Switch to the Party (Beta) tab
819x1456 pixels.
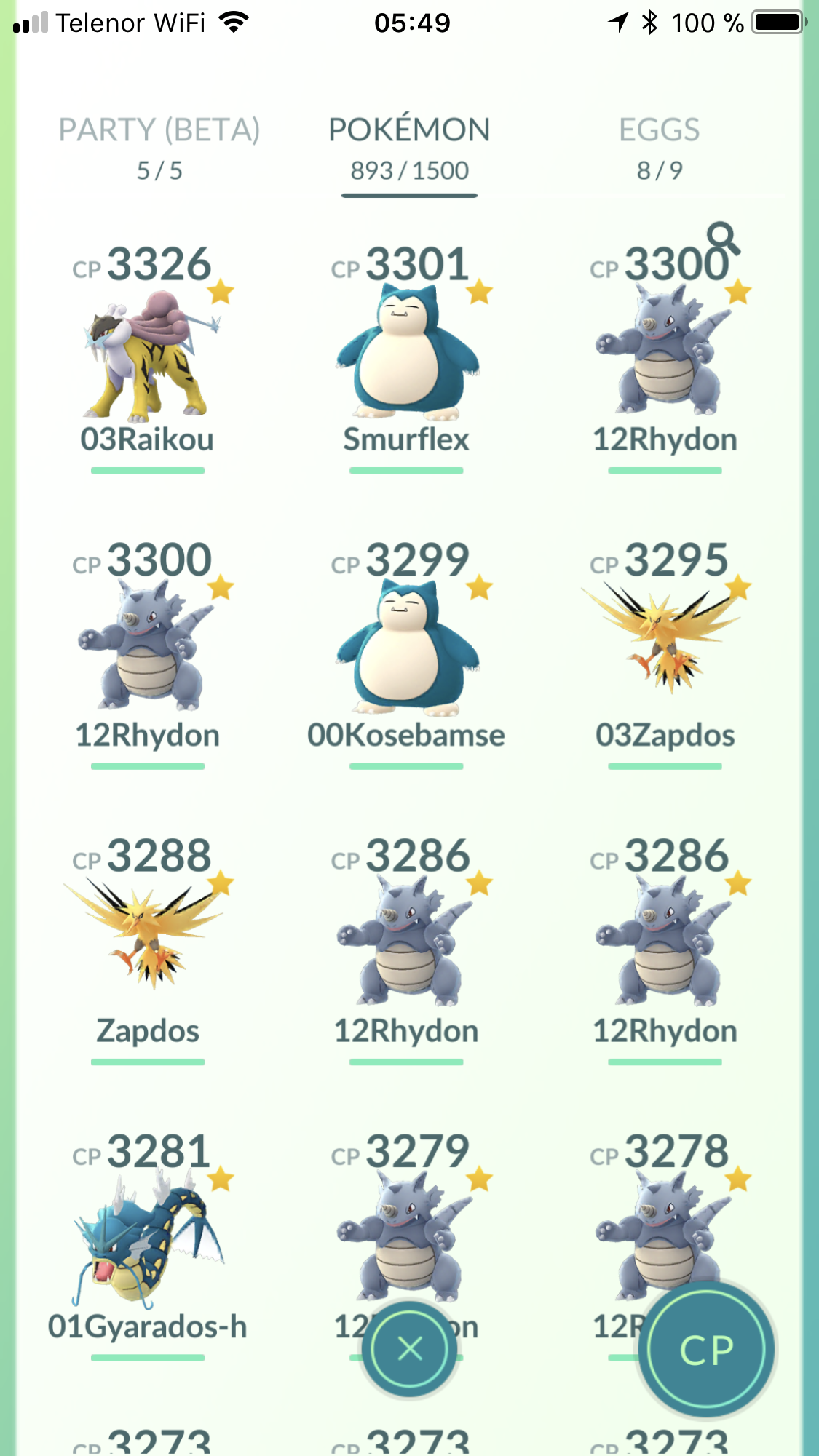click(159, 148)
